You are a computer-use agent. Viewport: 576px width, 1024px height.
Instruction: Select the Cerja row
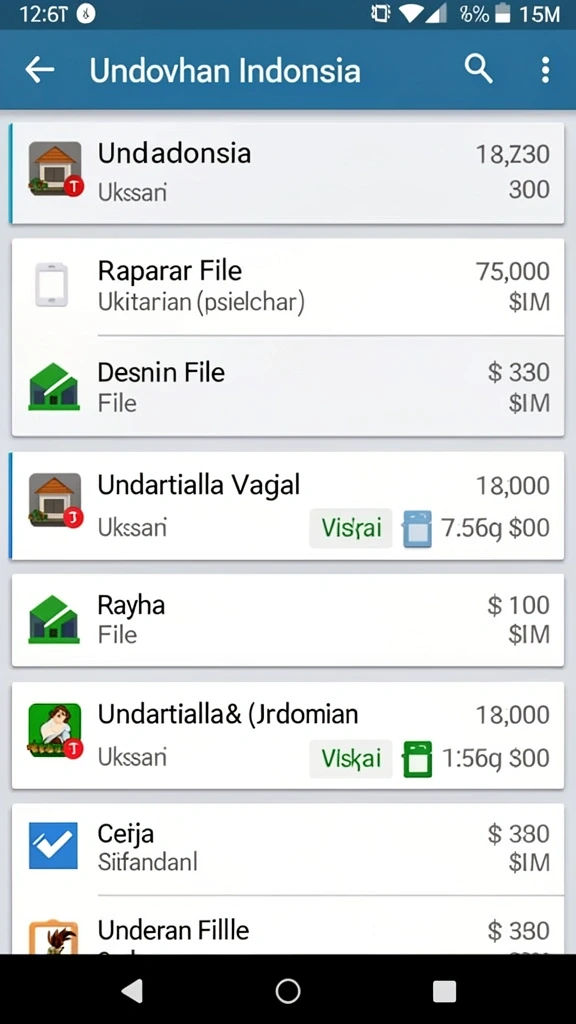(x=287, y=848)
